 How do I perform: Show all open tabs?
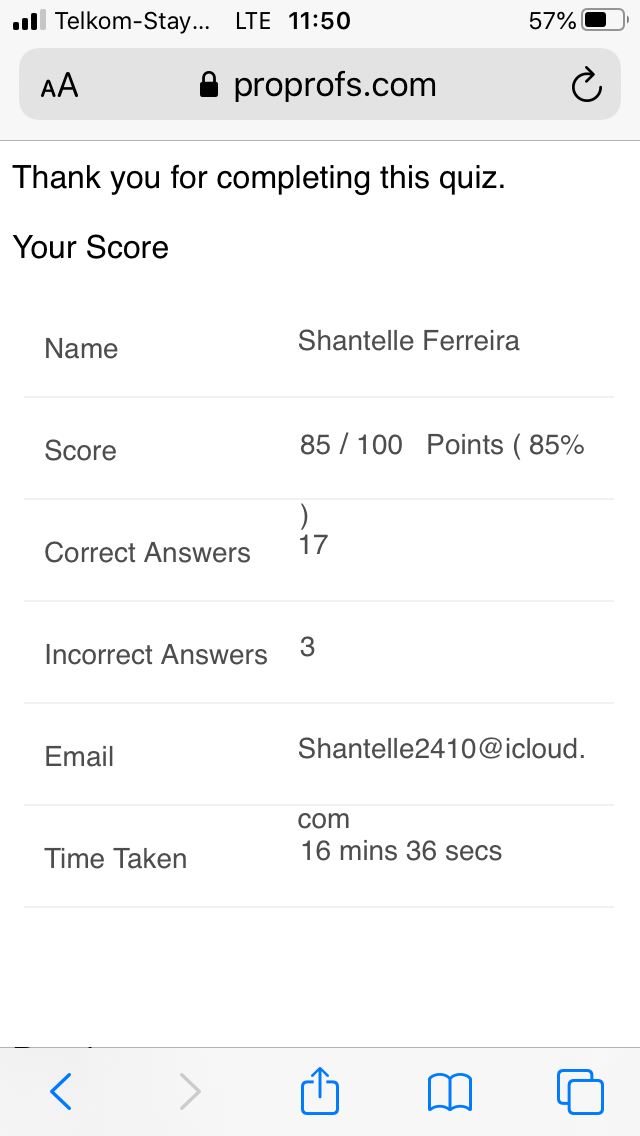(580, 1091)
